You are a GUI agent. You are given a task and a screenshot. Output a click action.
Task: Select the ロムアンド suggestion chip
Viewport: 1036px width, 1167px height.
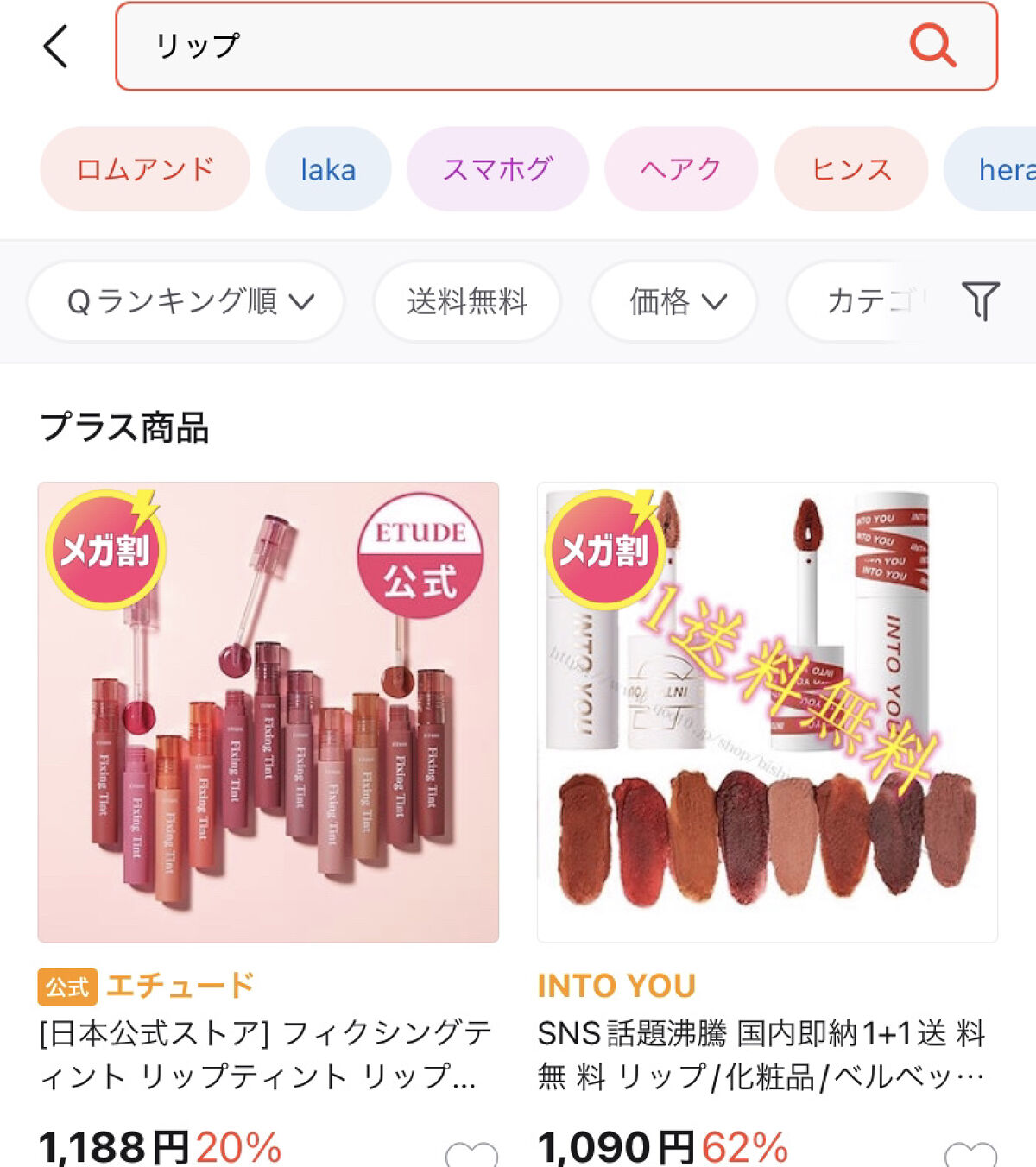coord(143,169)
